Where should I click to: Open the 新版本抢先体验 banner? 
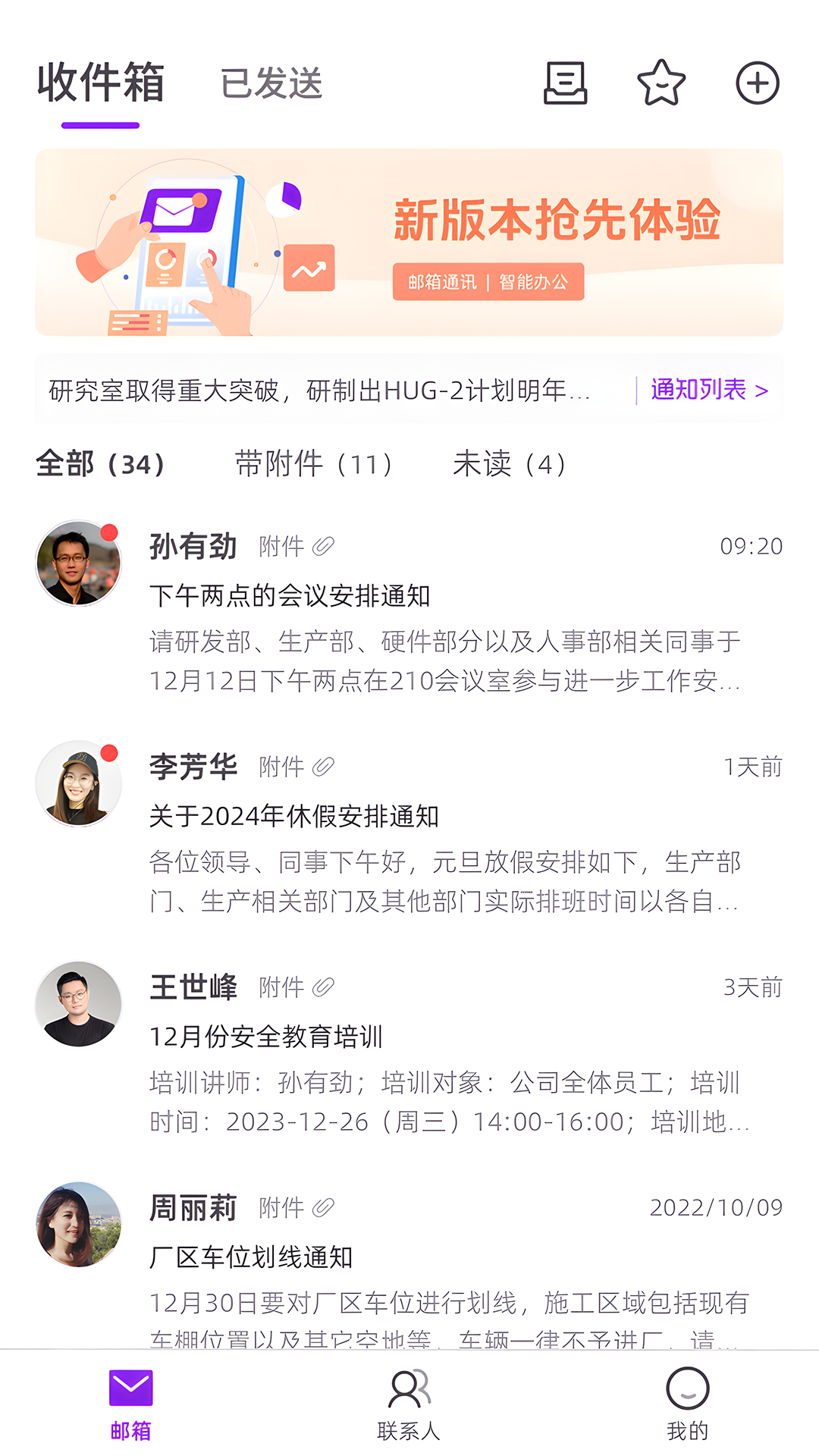click(x=409, y=243)
